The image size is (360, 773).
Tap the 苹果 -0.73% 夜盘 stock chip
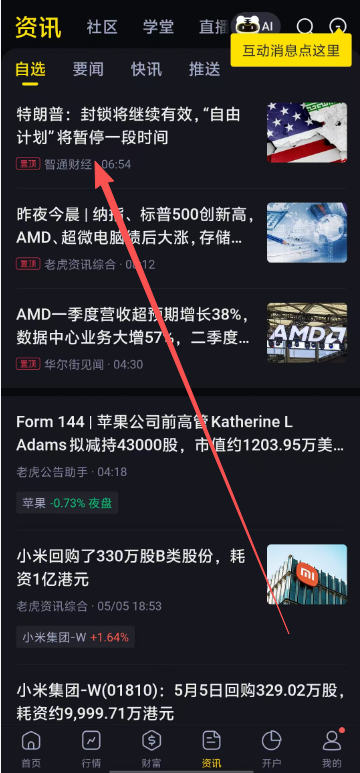click(67, 503)
